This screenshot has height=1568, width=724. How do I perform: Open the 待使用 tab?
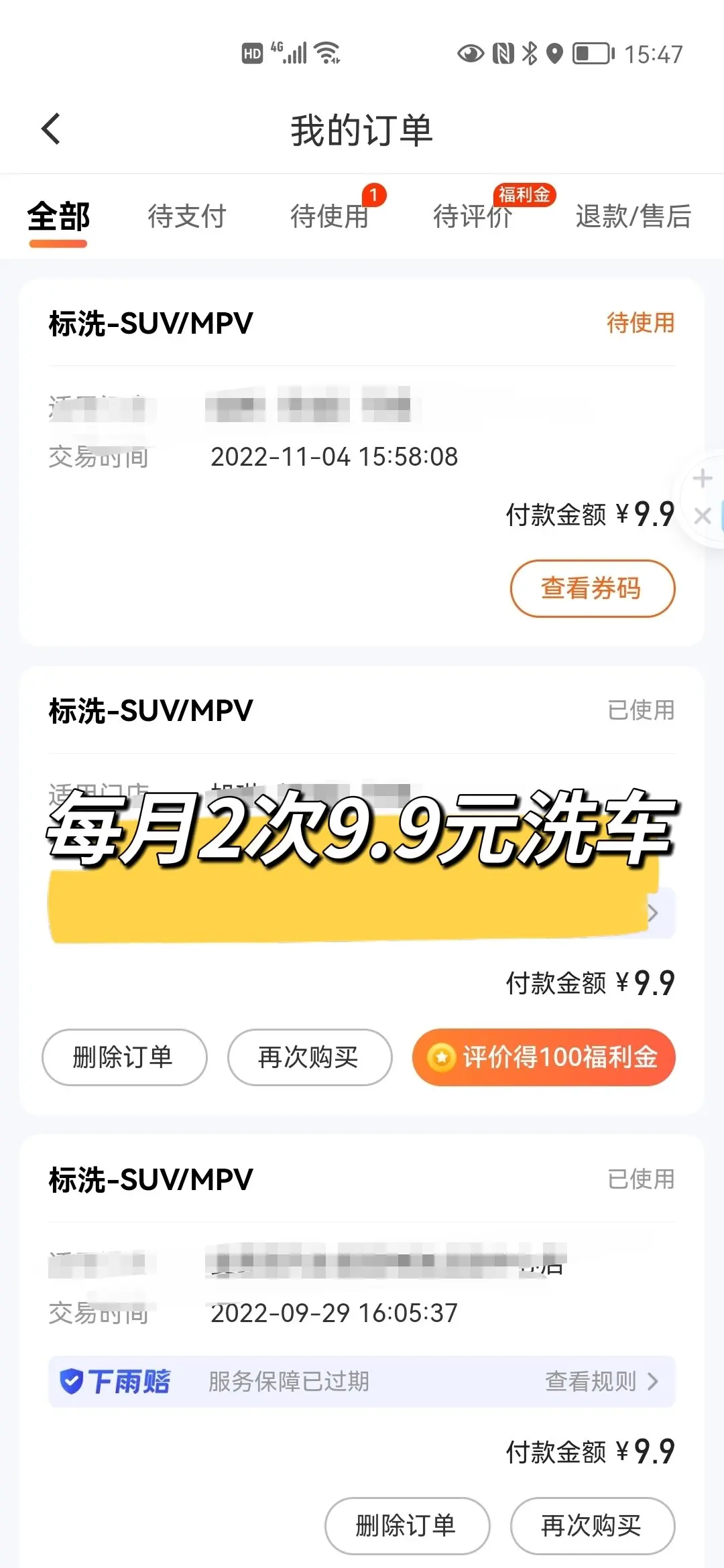point(330,216)
